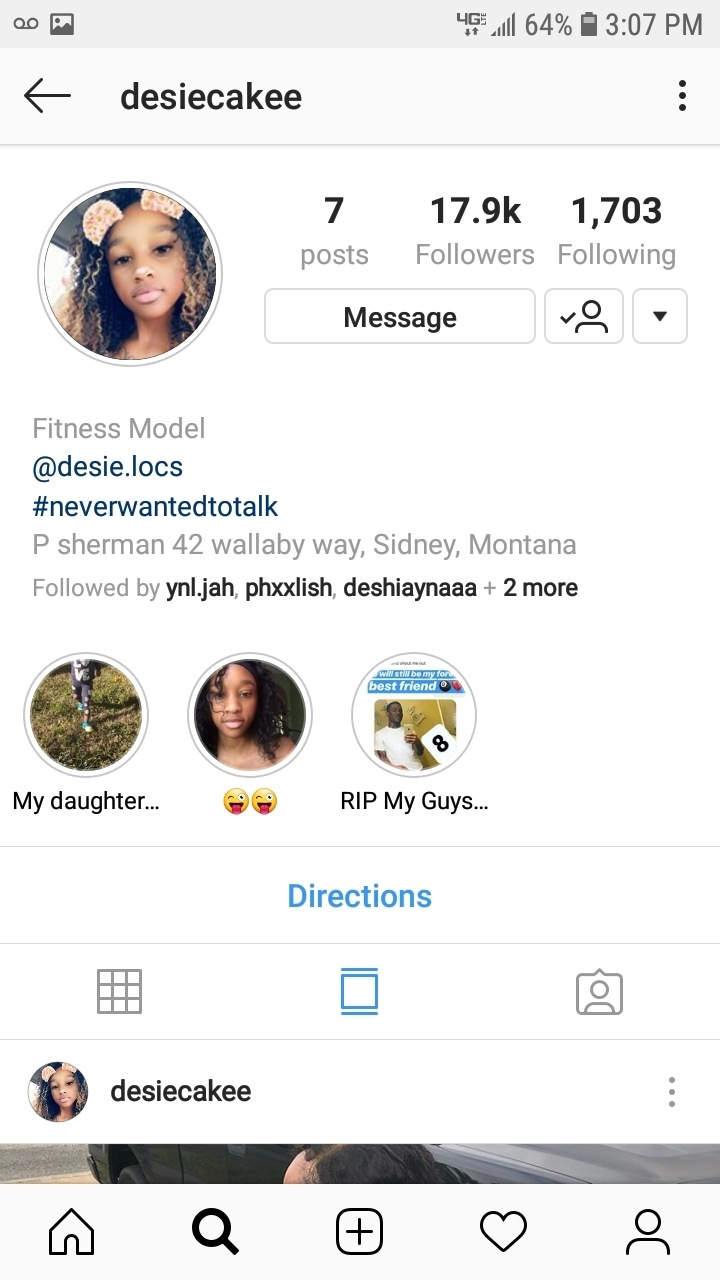The height and width of the screenshot is (1280, 720).
Task: Tap Directions
Action: pyautogui.click(x=360, y=896)
